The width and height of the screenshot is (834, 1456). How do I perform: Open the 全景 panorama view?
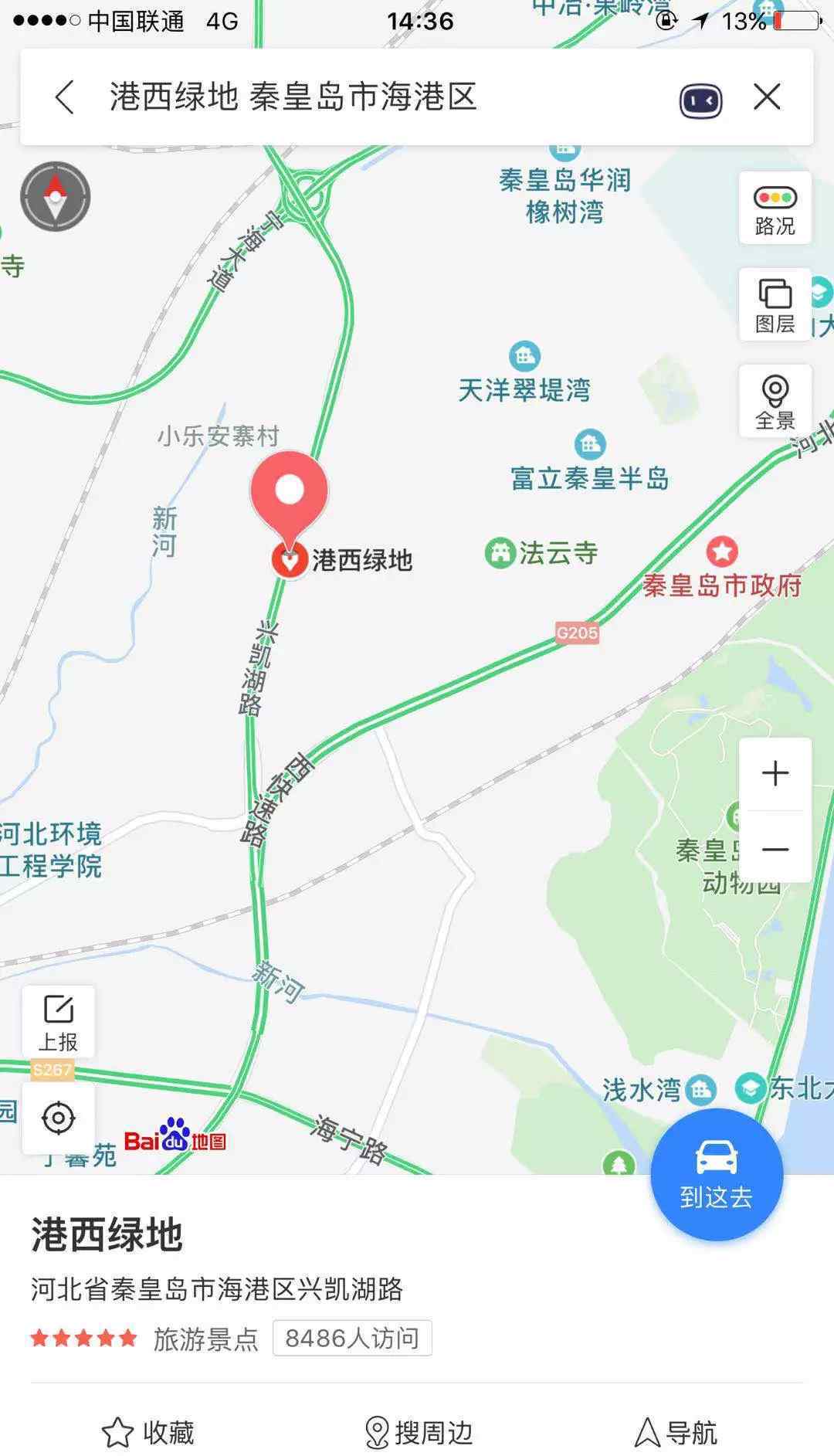(x=775, y=402)
